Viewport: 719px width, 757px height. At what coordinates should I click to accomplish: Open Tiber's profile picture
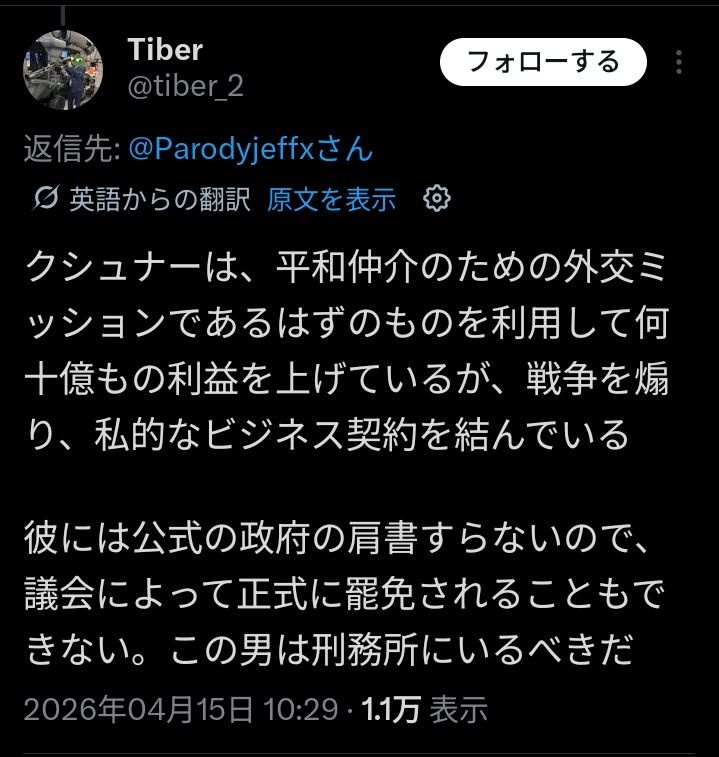coord(62,69)
